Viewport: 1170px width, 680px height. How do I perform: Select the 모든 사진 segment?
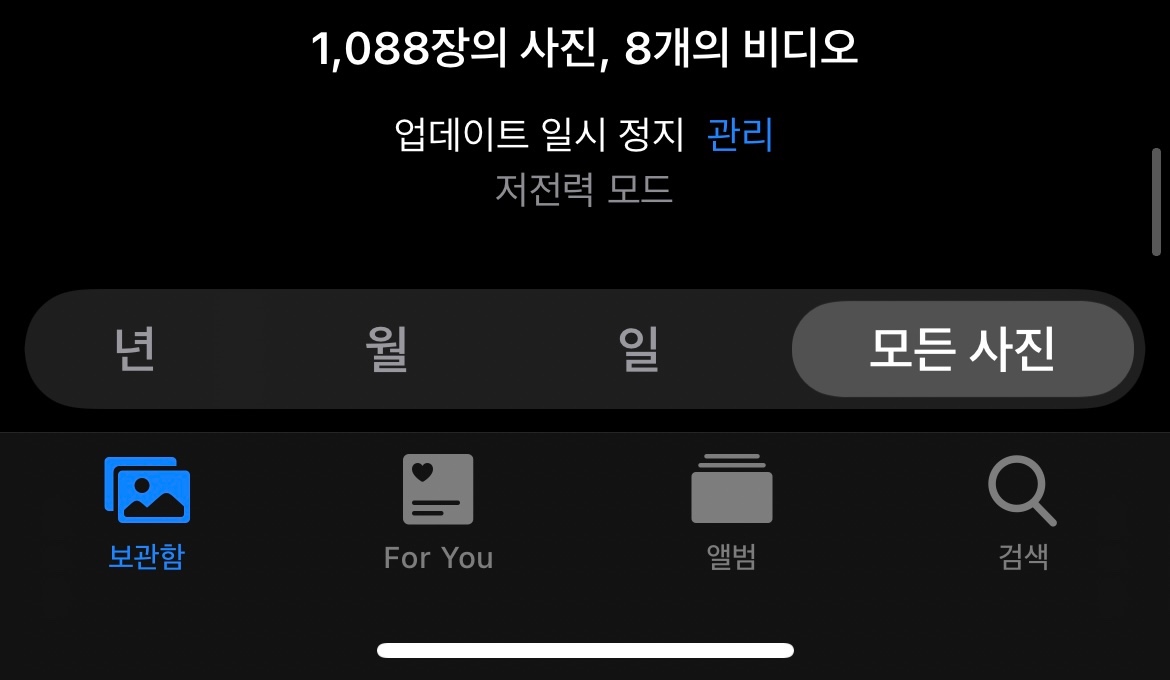click(x=962, y=349)
